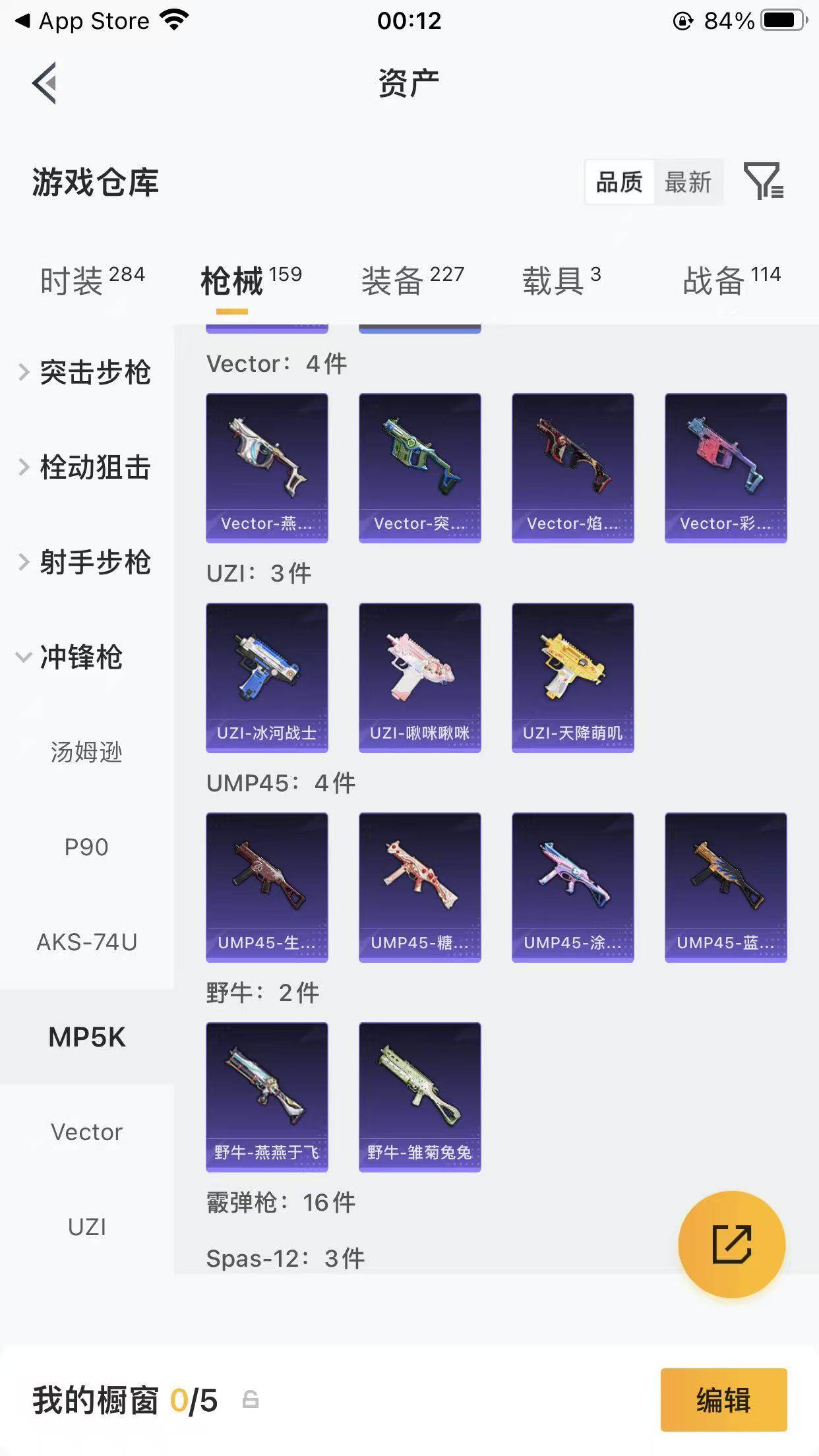Expand the 栓动狙击 section

coord(94,468)
